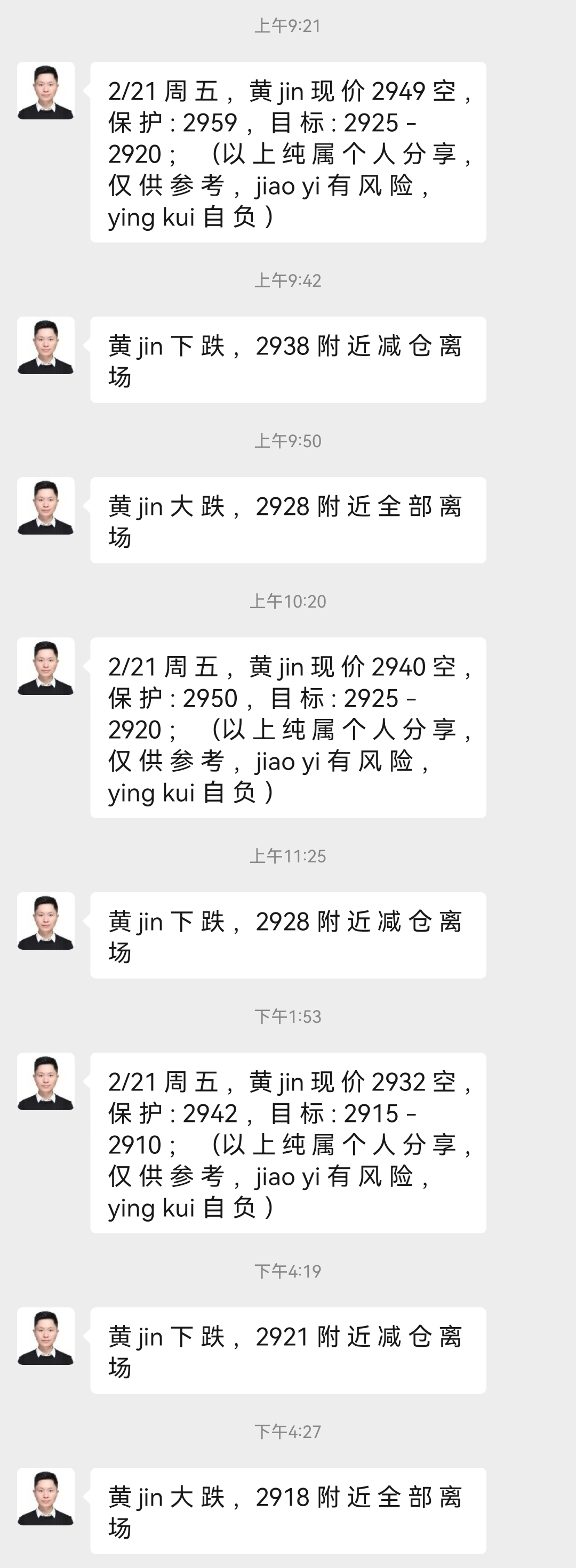Tap the avatar next to the 2921 减仓离场 message
The height and width of the screenshot is (1568, 576).
click(46, 1337)
